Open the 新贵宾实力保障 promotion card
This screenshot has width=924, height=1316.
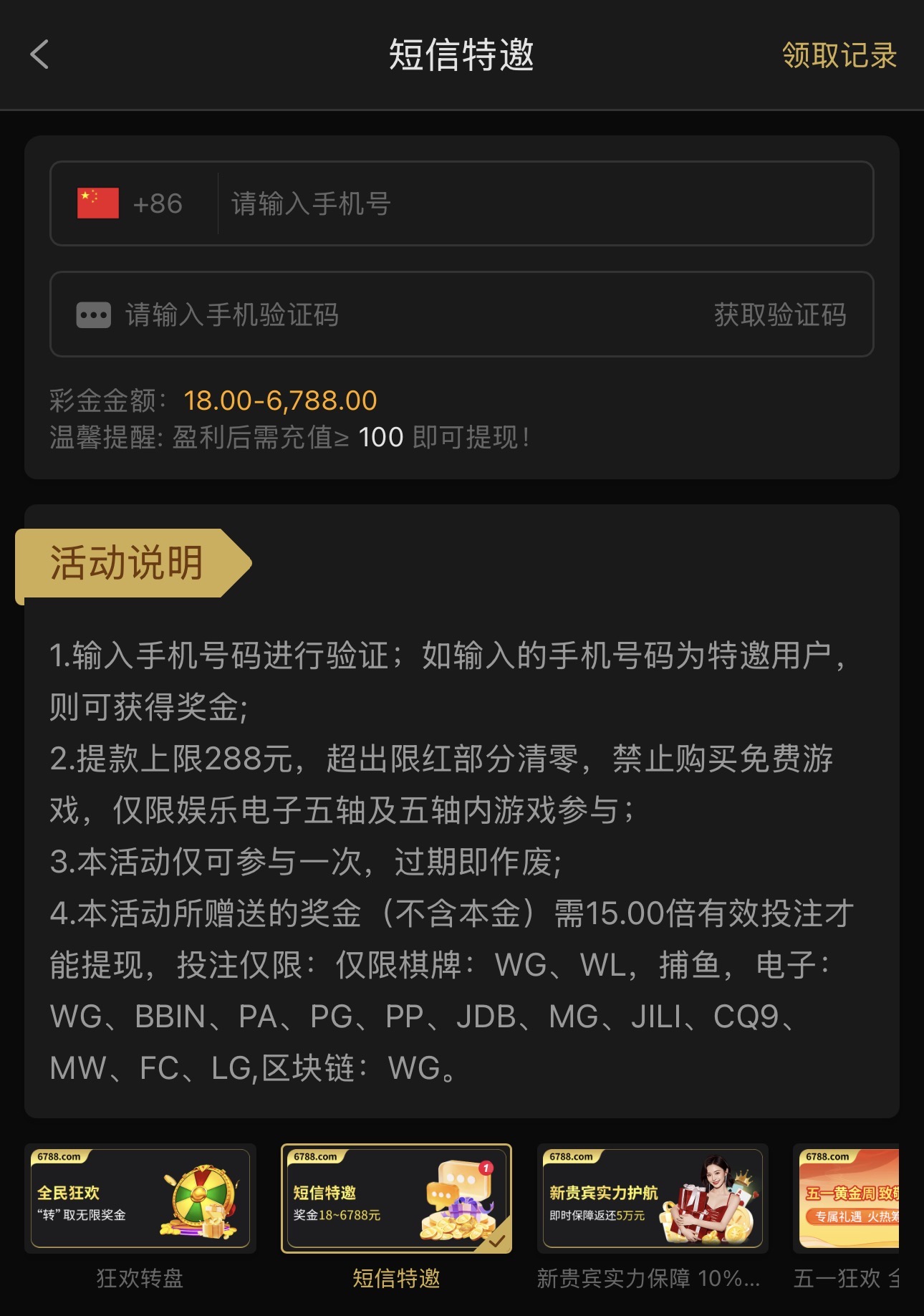tap(653, 1199)
